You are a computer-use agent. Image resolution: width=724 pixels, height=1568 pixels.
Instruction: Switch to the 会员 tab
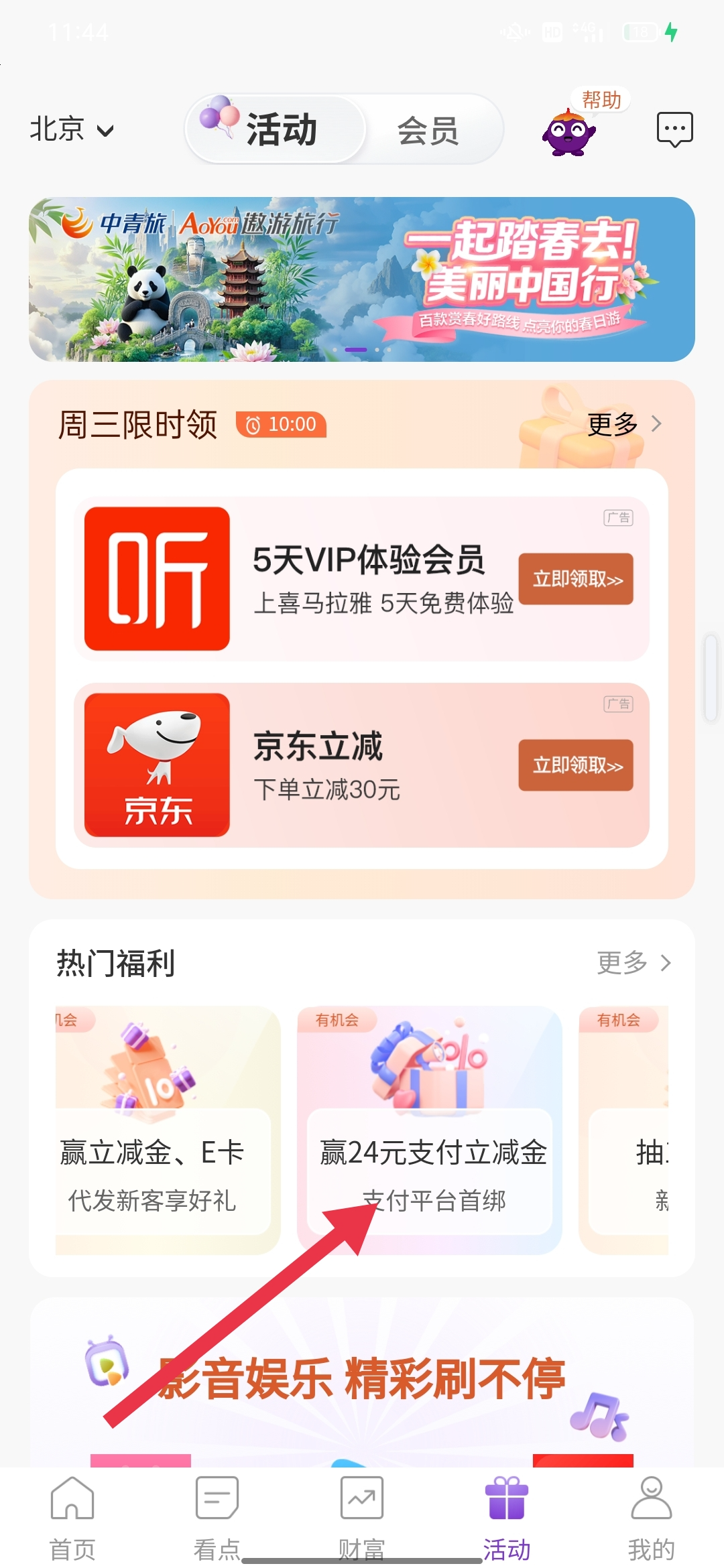pos(428,131)
